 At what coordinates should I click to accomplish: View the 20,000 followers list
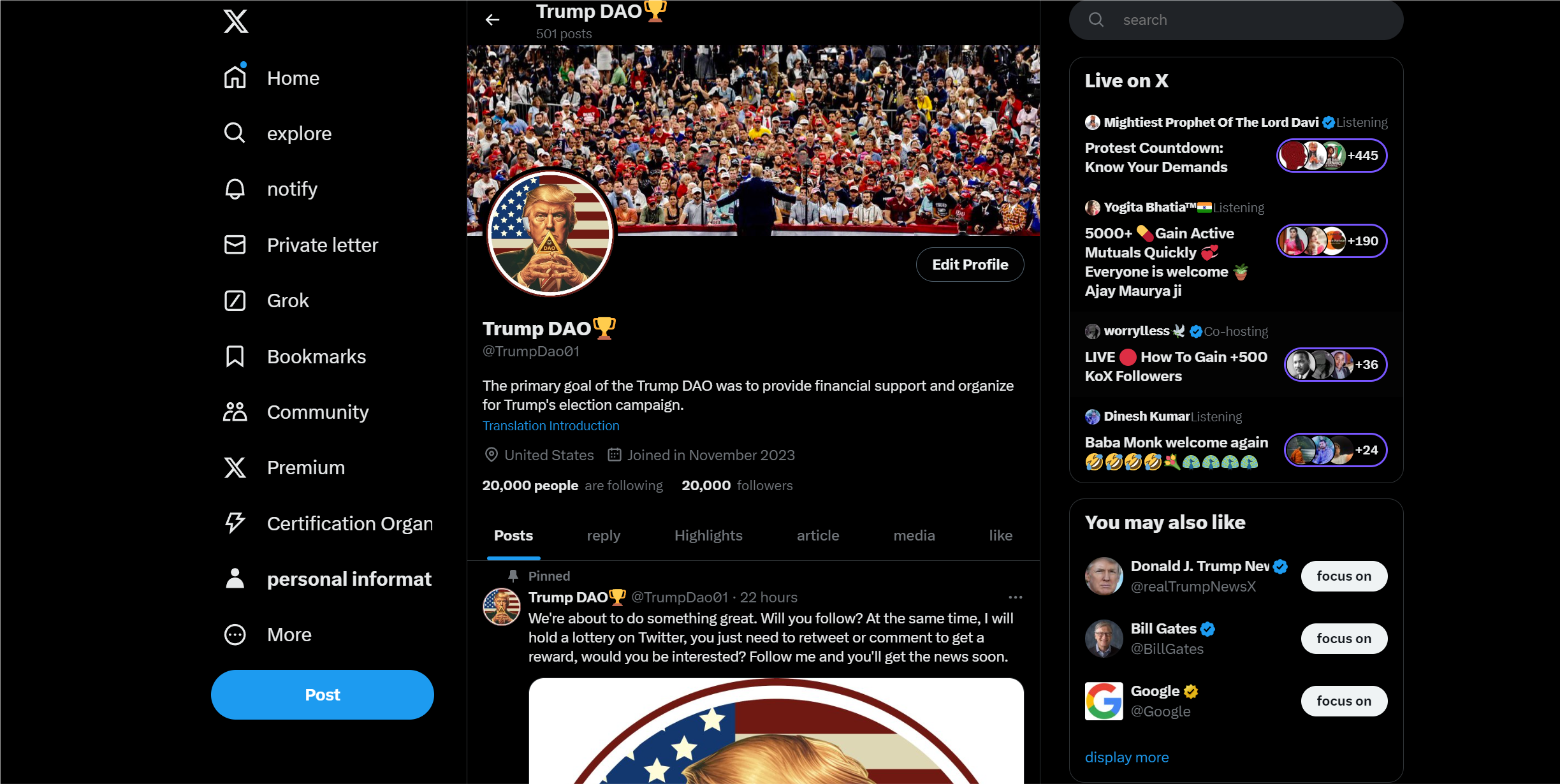pyautogui.click(x=737, y=486)
